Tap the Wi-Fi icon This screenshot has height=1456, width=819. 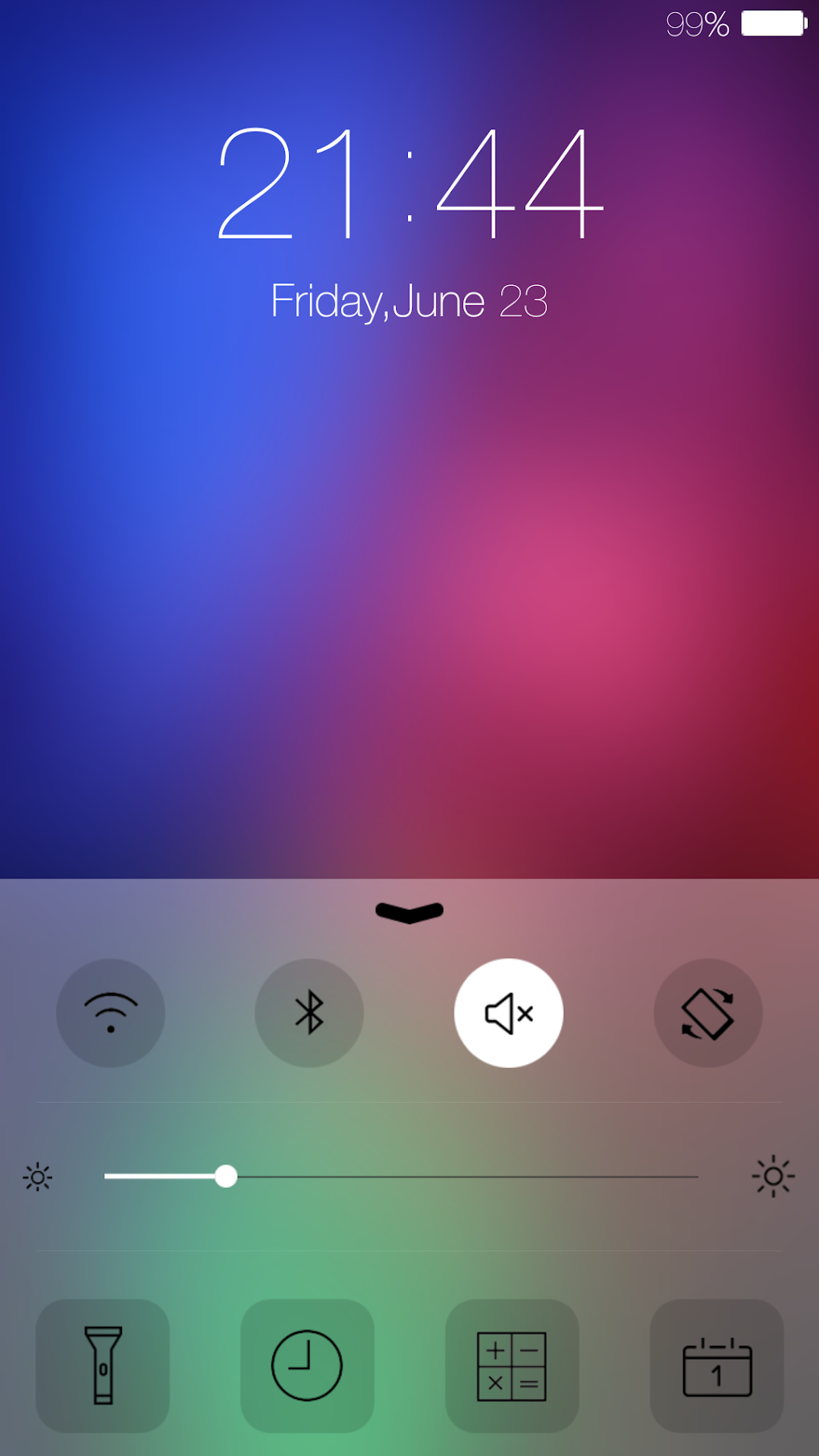point(111,1013)
